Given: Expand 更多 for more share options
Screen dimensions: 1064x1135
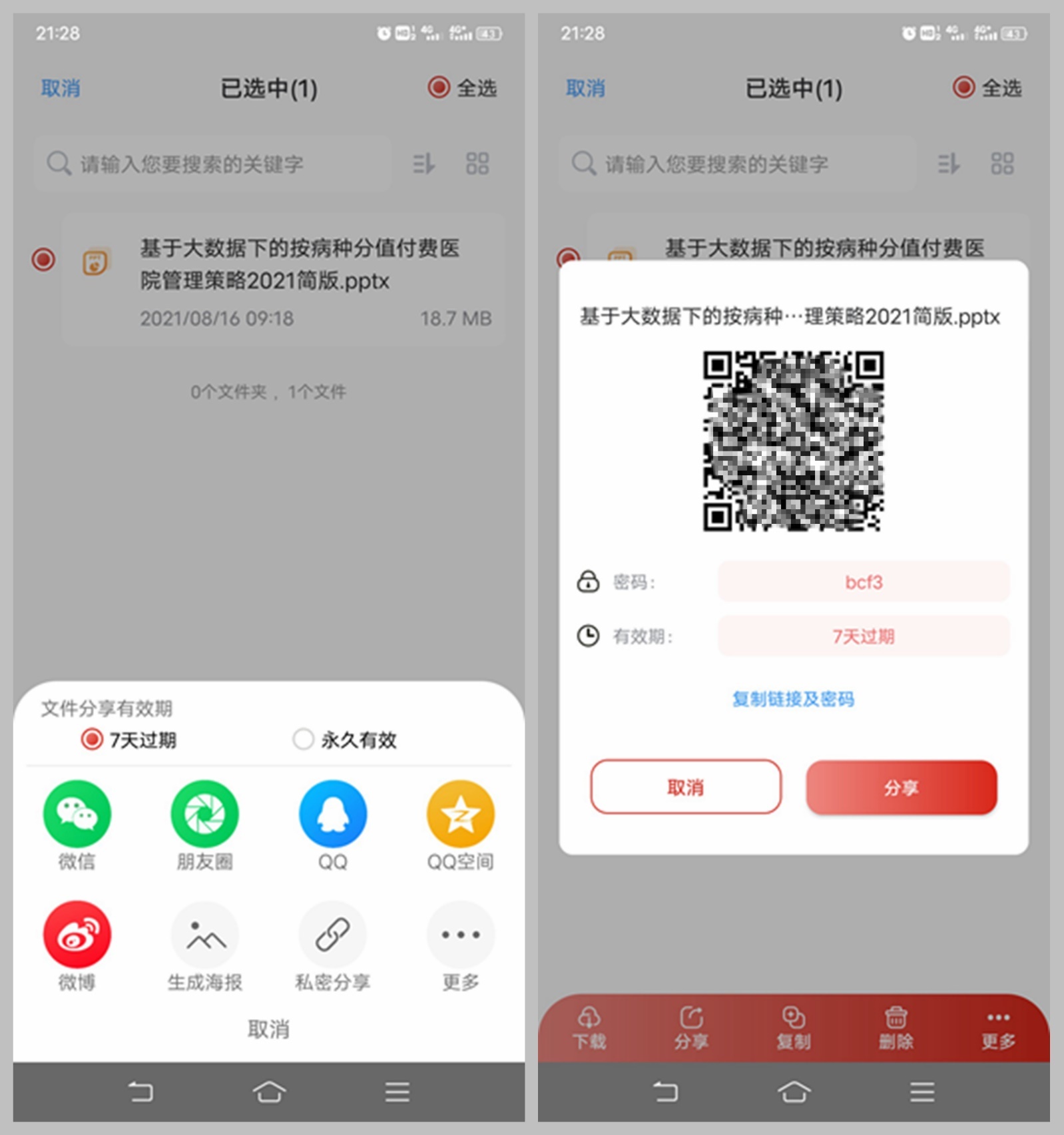Looking at the screenshot, I should (x=460, y=934).
